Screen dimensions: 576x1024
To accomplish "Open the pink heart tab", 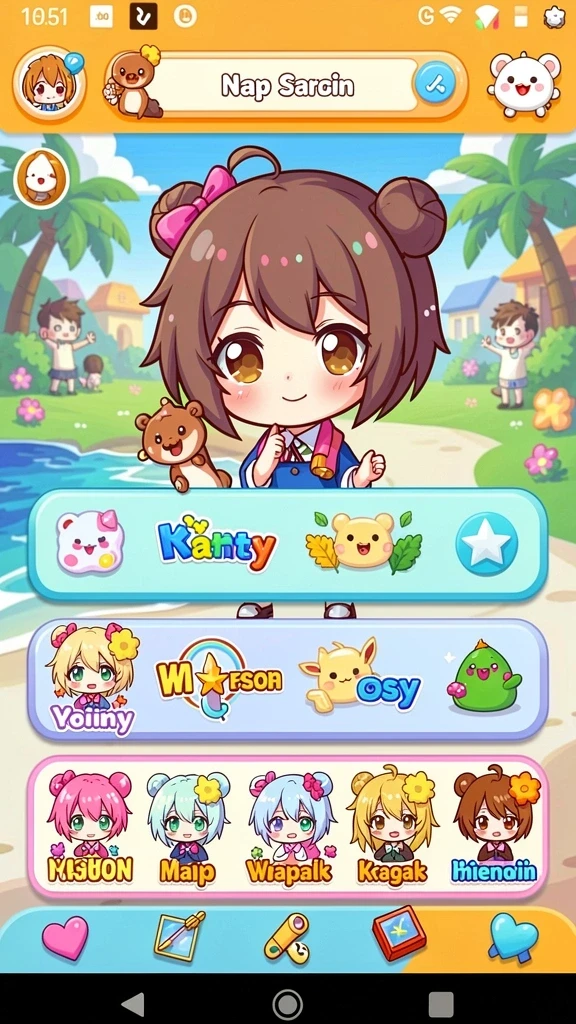I will tap(65, 938).
